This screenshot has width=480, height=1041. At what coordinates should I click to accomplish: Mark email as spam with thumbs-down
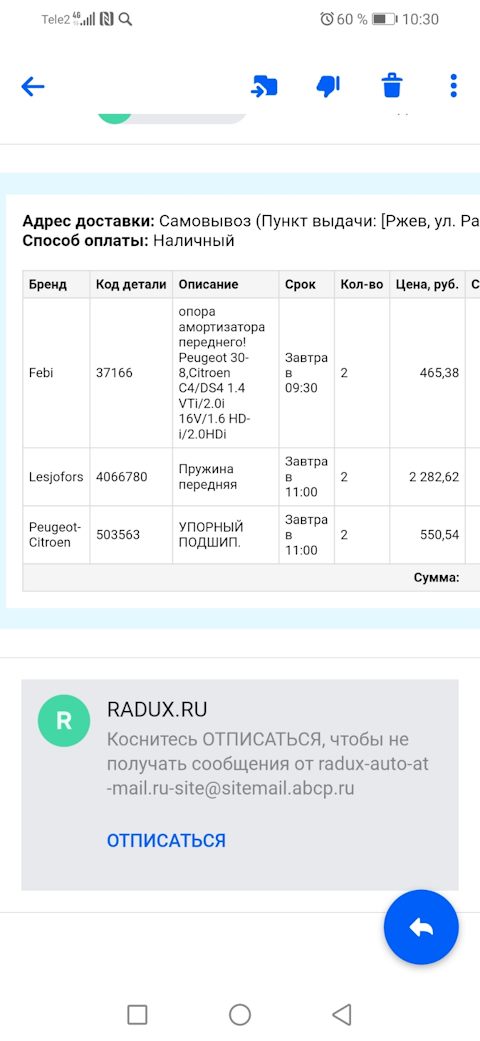(329, 86)
